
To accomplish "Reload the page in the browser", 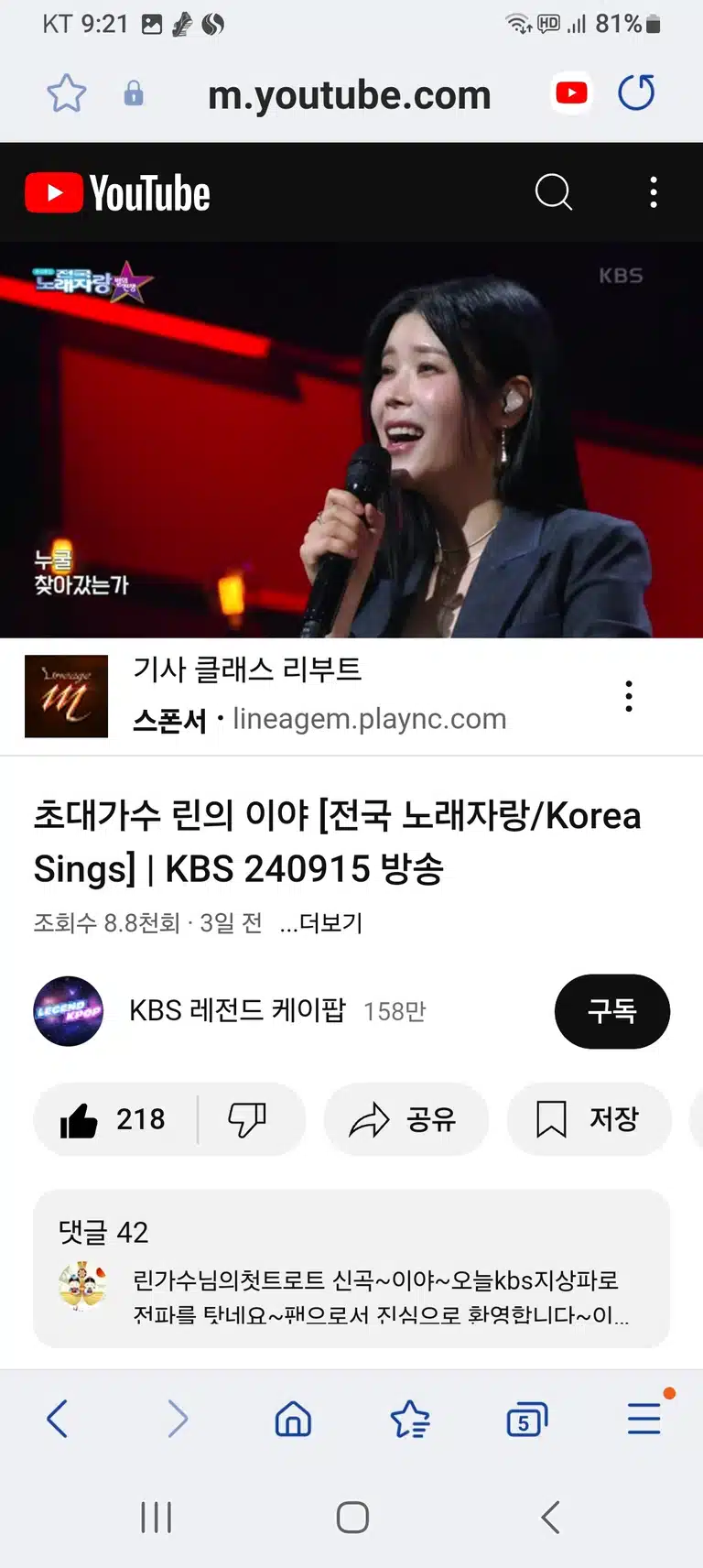I will point(636,93).
